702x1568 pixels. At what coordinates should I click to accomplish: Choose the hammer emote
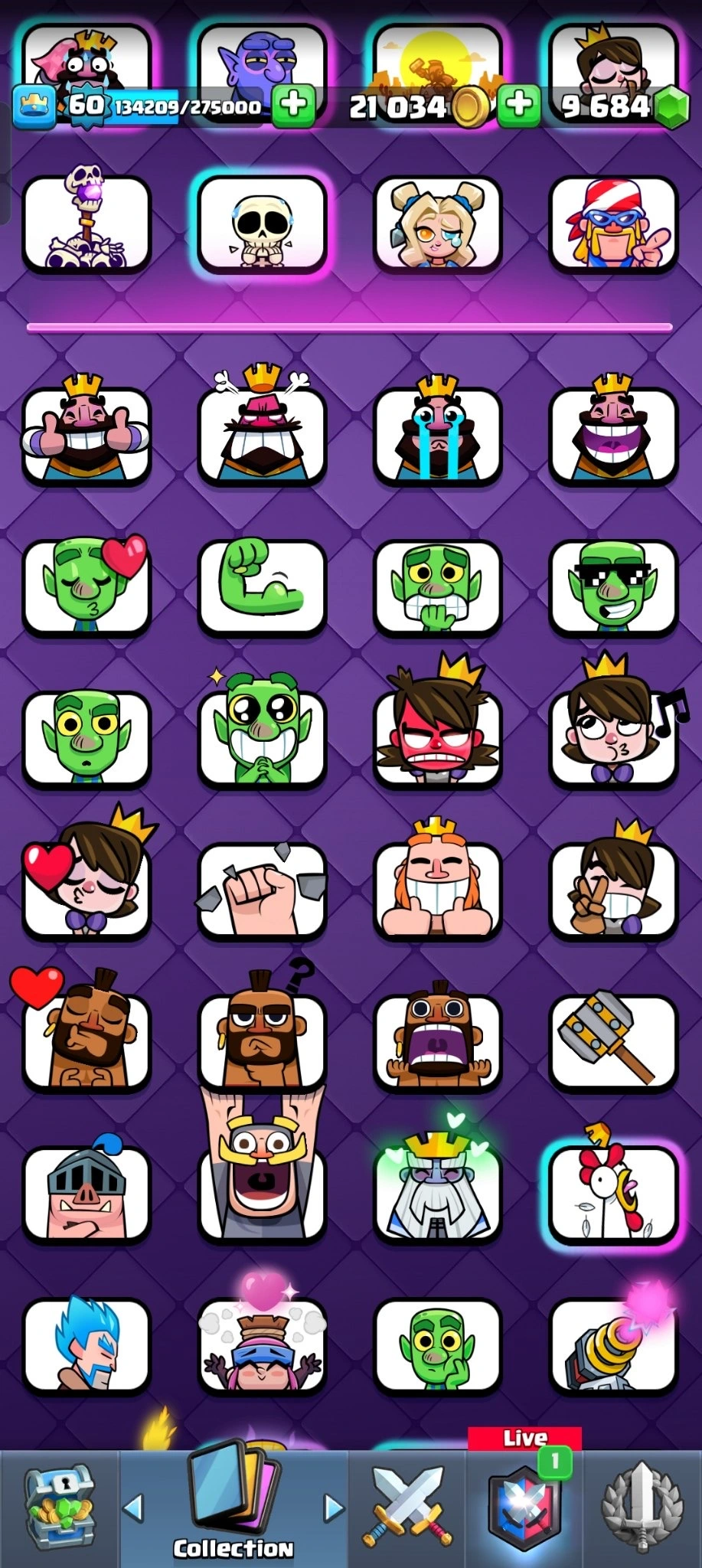point(613,1041)
